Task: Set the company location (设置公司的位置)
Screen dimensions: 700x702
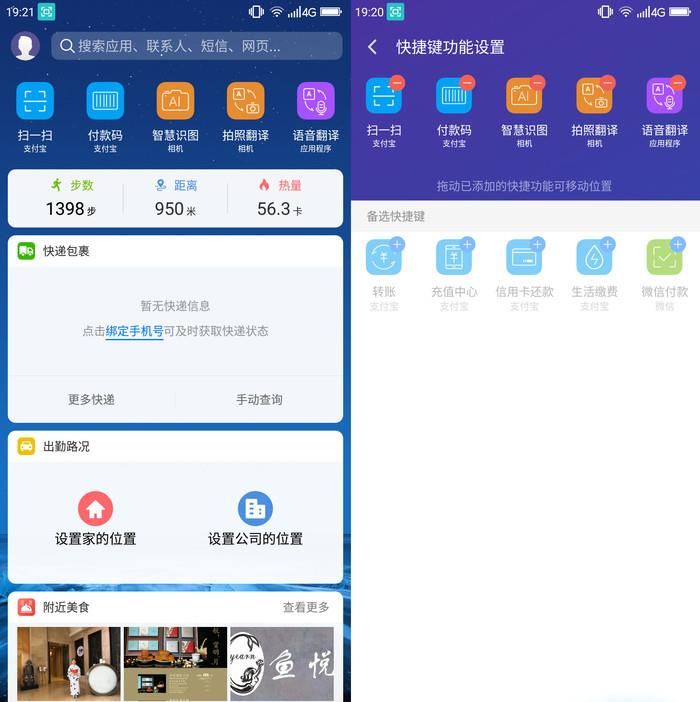Action: [255, 518]
